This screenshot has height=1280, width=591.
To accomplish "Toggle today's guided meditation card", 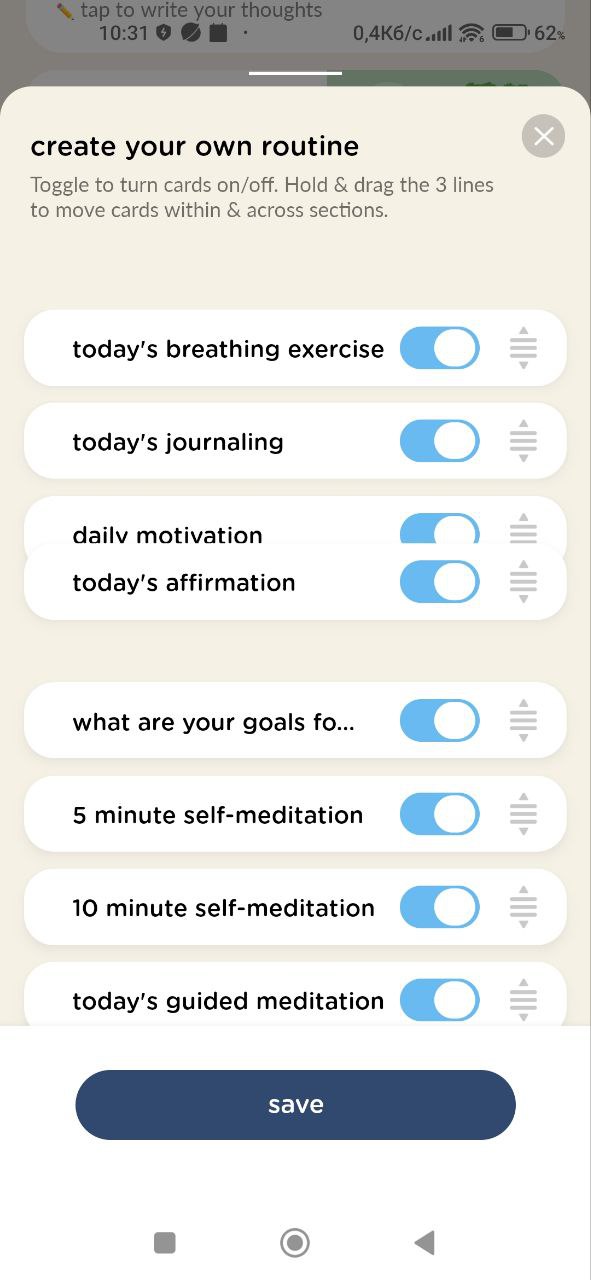I will [440, 1000].
